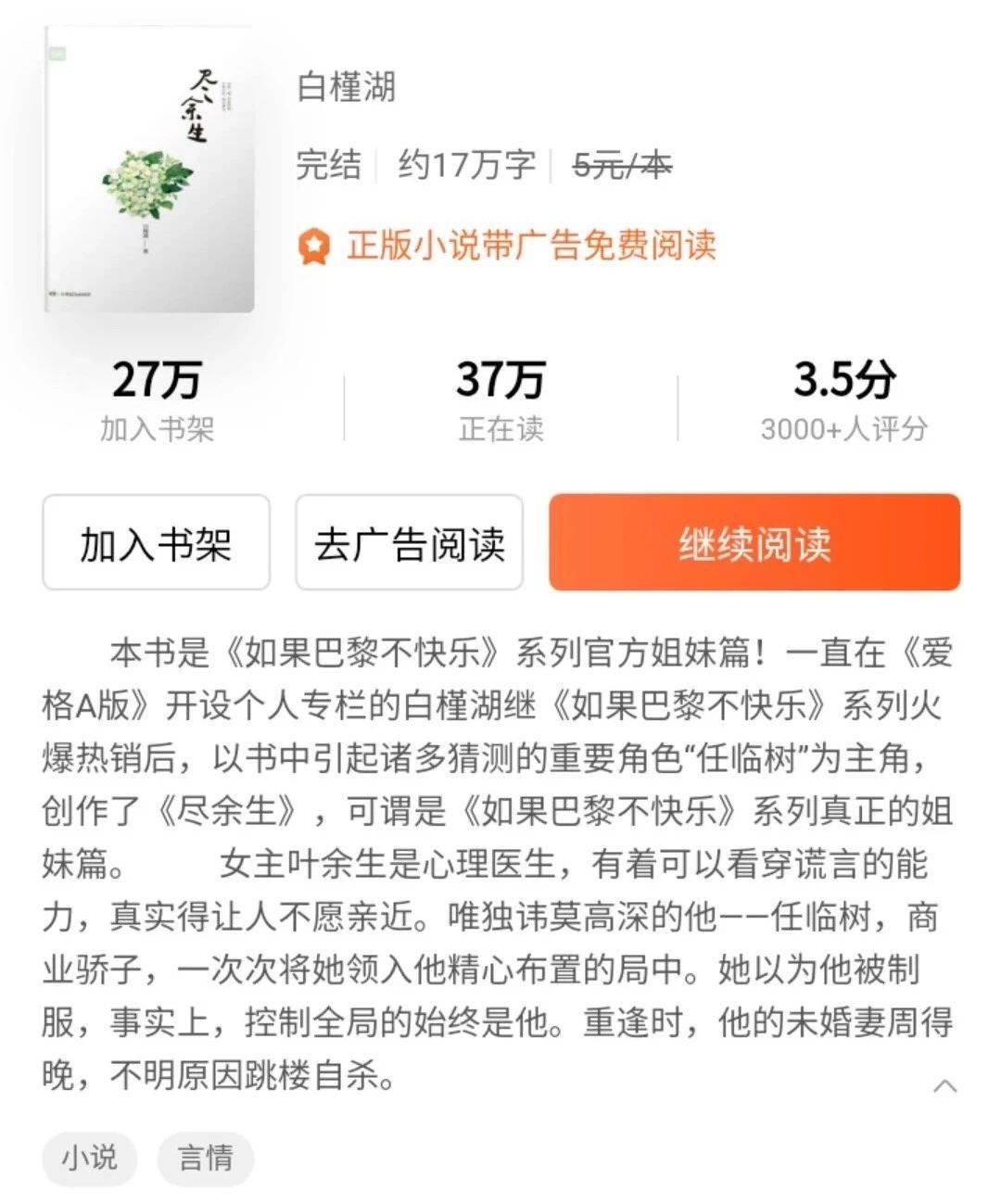Screen dimensions: 1001x1204
Task: Continue reading with 继续阅读
Action: [754, 543]
